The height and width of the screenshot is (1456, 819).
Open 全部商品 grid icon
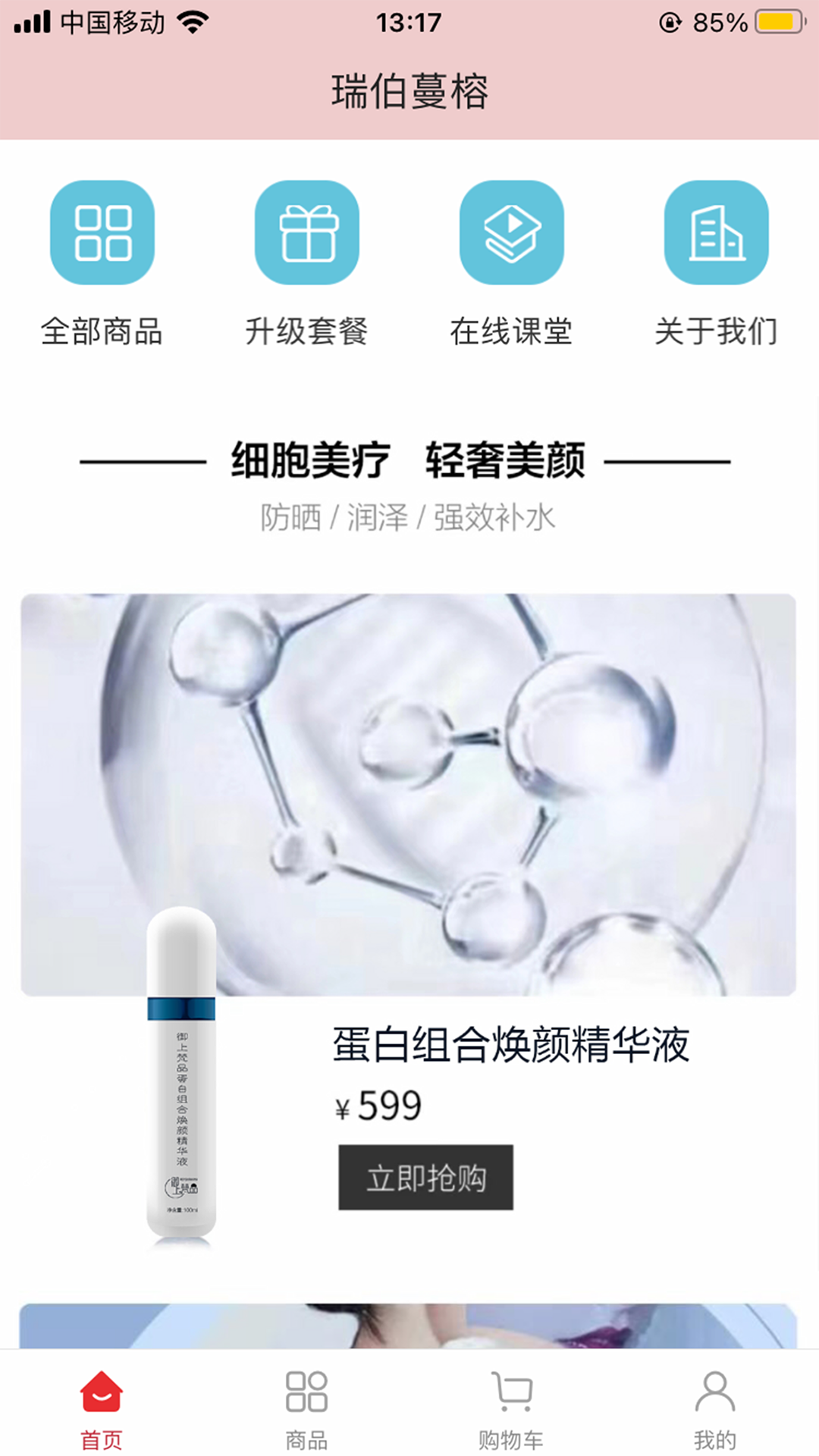point(102,234)
